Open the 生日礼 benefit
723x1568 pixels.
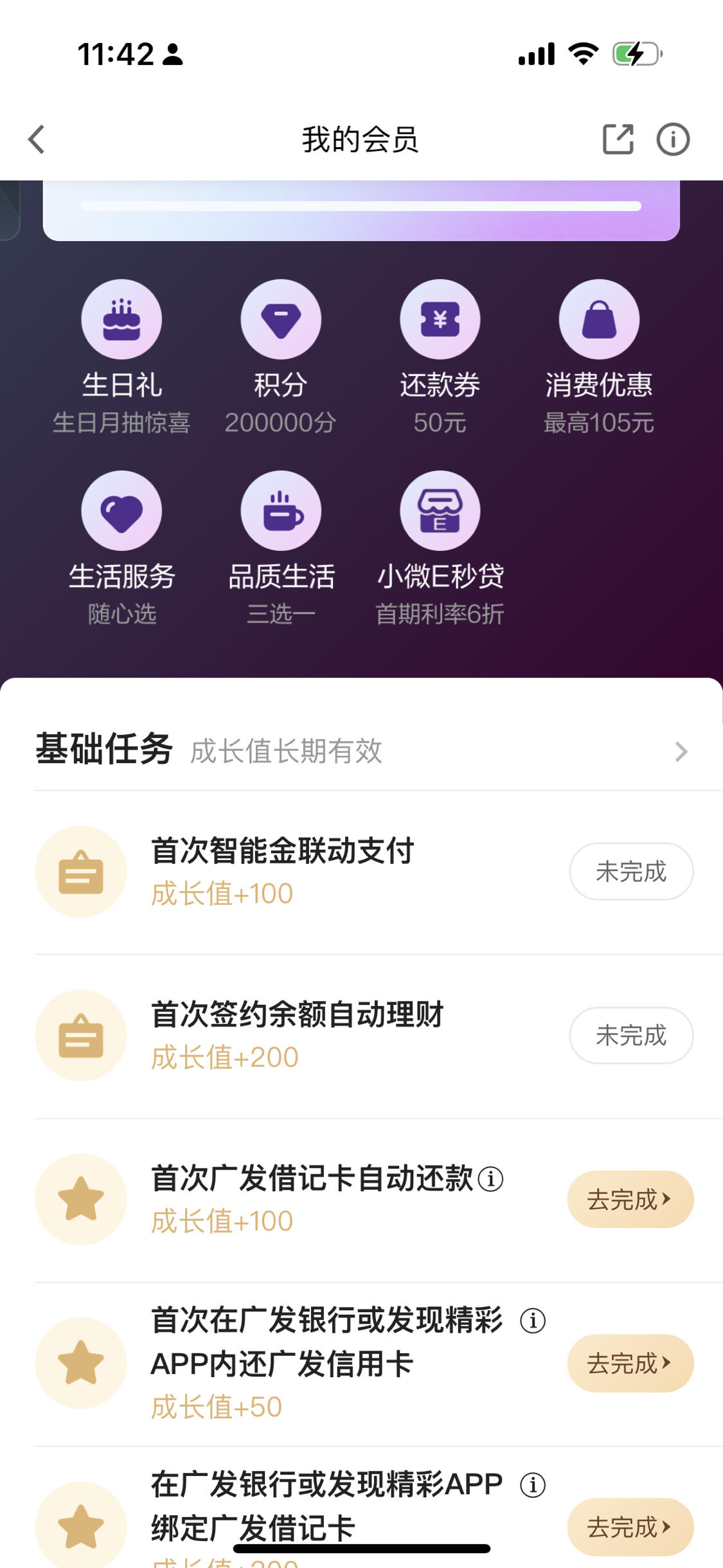point(121,357)
